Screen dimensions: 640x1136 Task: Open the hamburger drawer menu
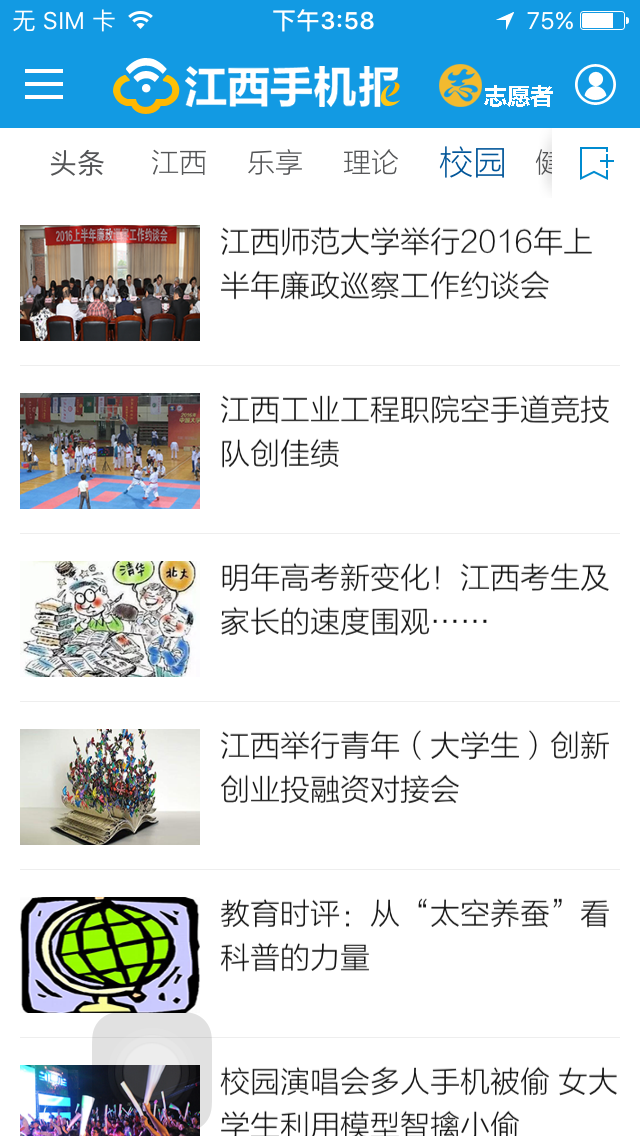[x=44, y=85]
